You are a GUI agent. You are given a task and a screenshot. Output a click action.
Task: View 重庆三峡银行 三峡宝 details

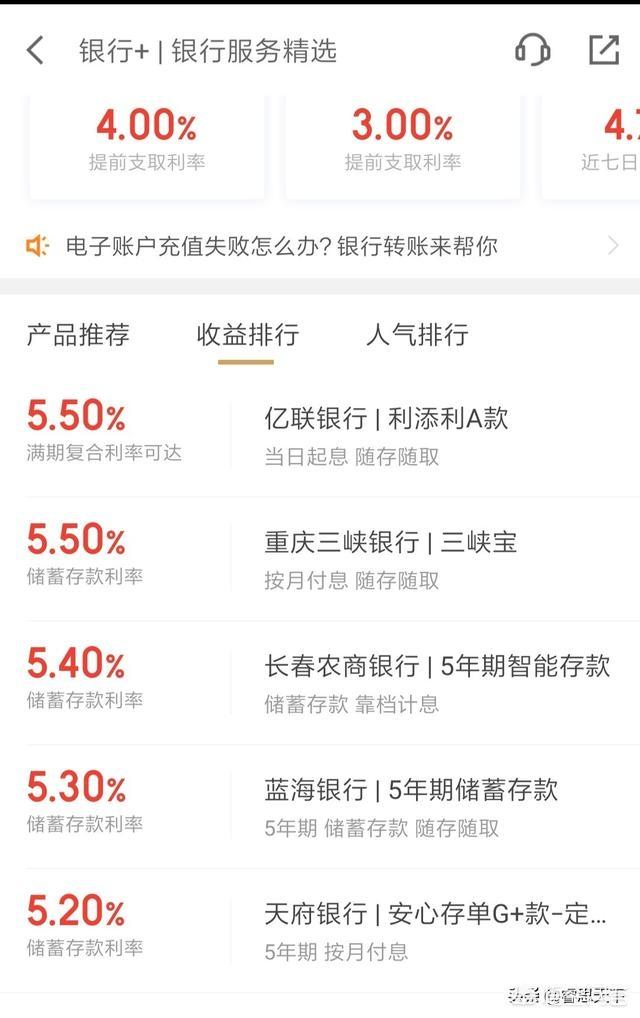point(390,558)
